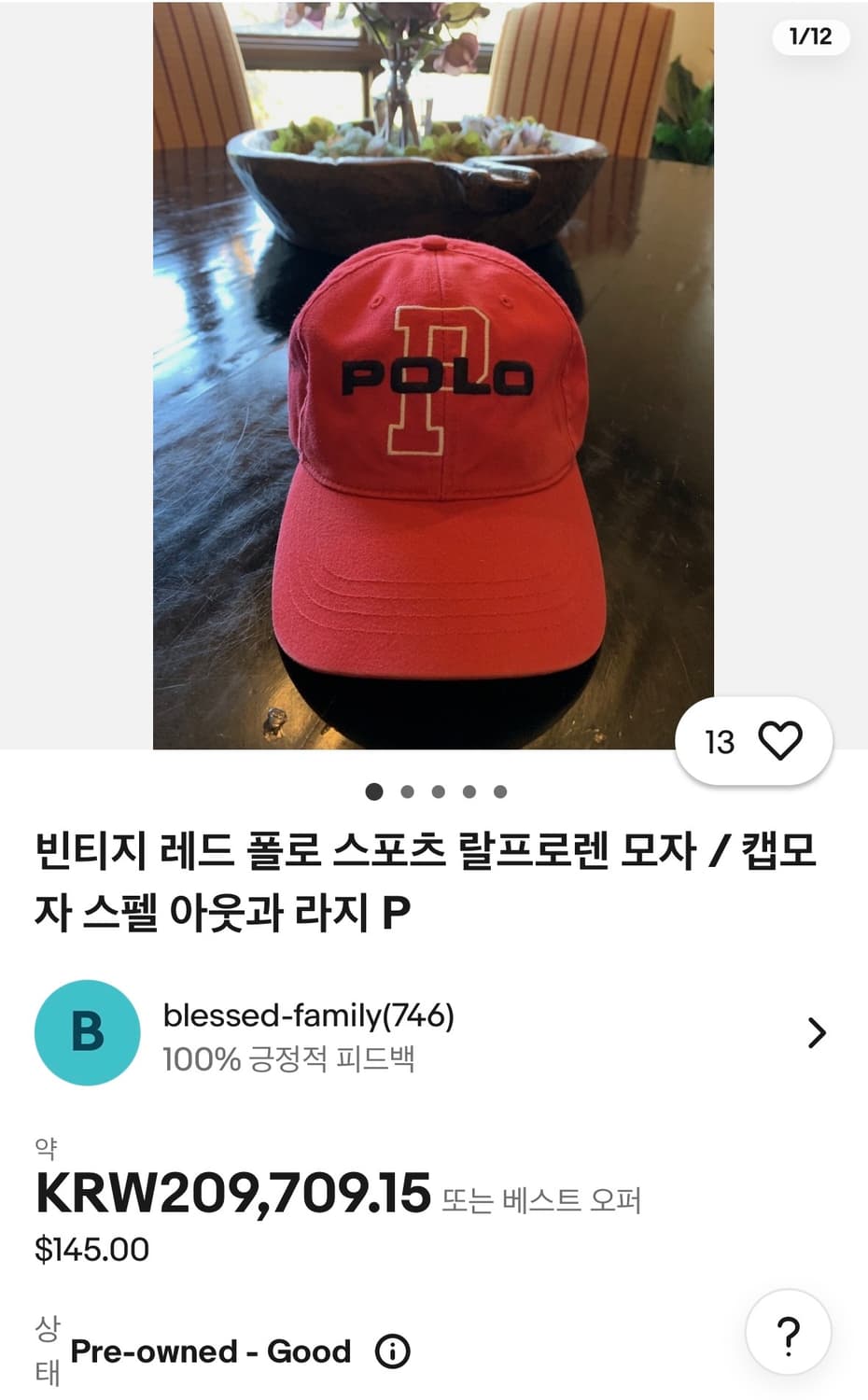Click the Pre-owned - Good condition label
Image resolution: width=868 pixels, height=1400 pixels.
pos(210,1351)
